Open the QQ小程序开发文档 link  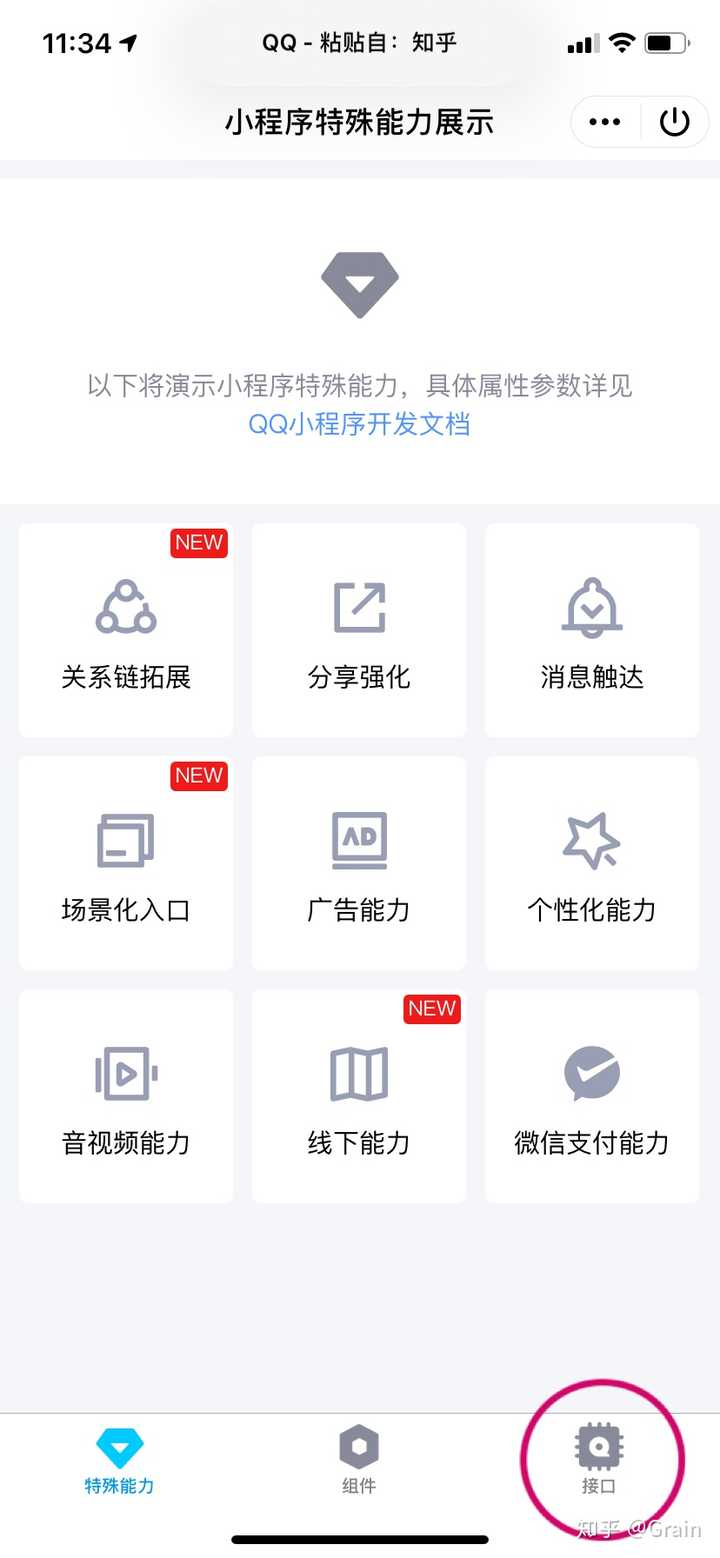[x=359, y=424]
